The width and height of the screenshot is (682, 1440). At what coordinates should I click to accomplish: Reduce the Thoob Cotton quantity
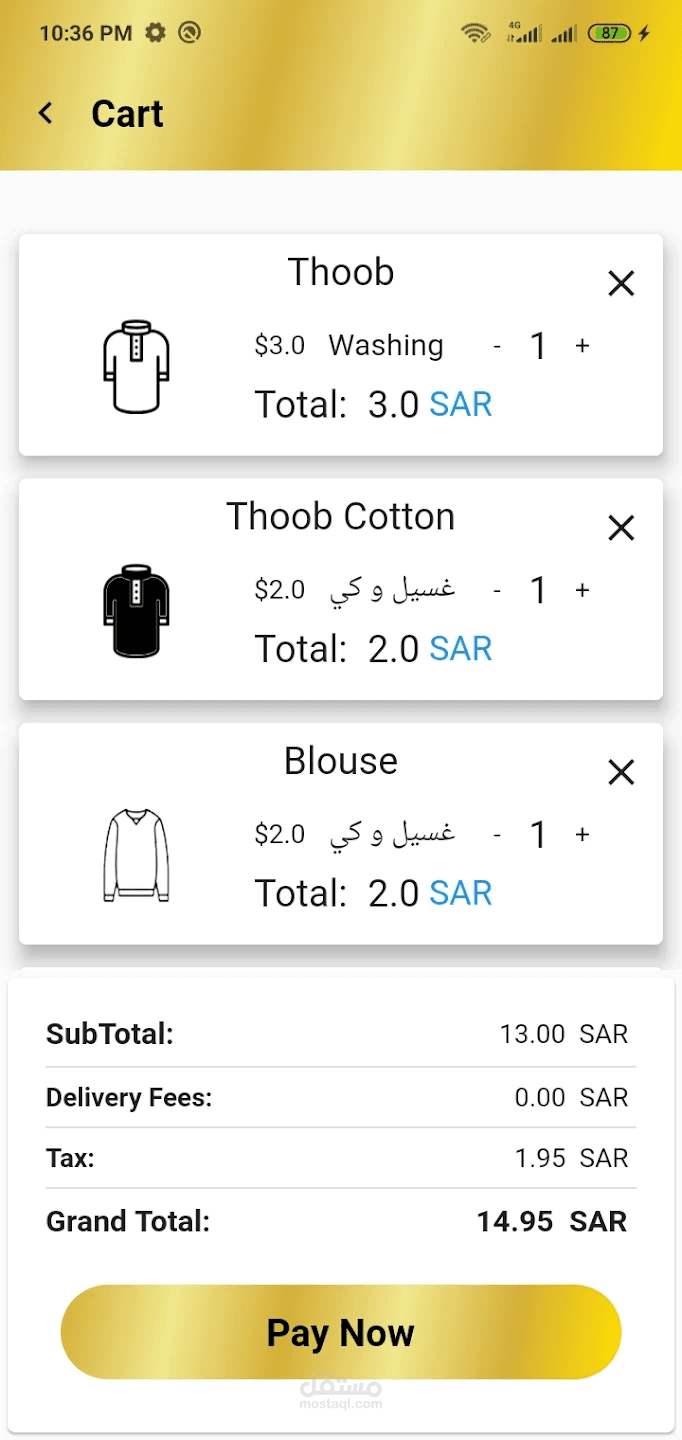497,590
